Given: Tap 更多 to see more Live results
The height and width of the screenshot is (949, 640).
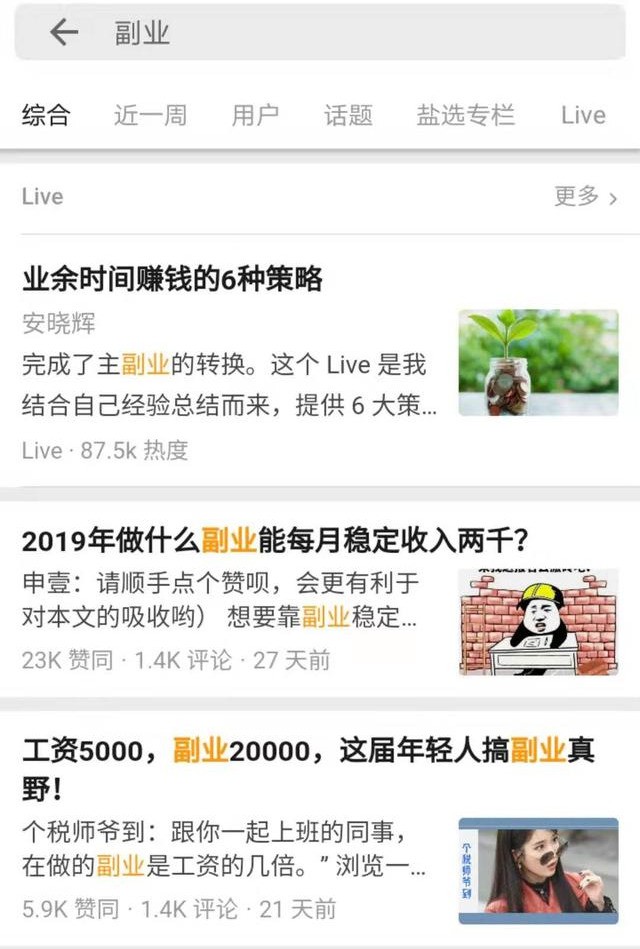Looking at the screenshot, I should [586, 197].
